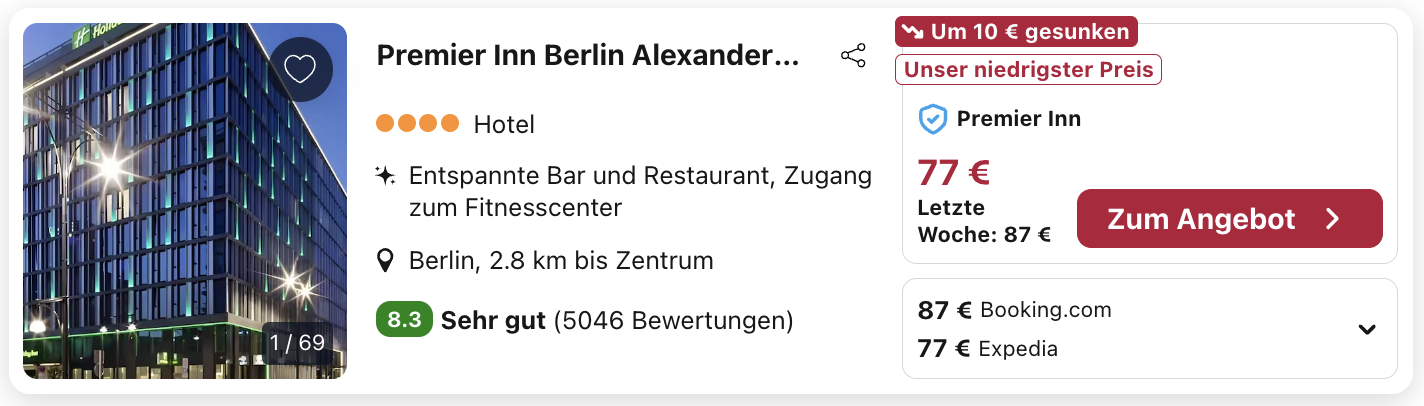Image resolution: width=1424 pixels, height=406 pixels.
Task: Share the Premier Inn Berlin listing
Action: point(853,56)
